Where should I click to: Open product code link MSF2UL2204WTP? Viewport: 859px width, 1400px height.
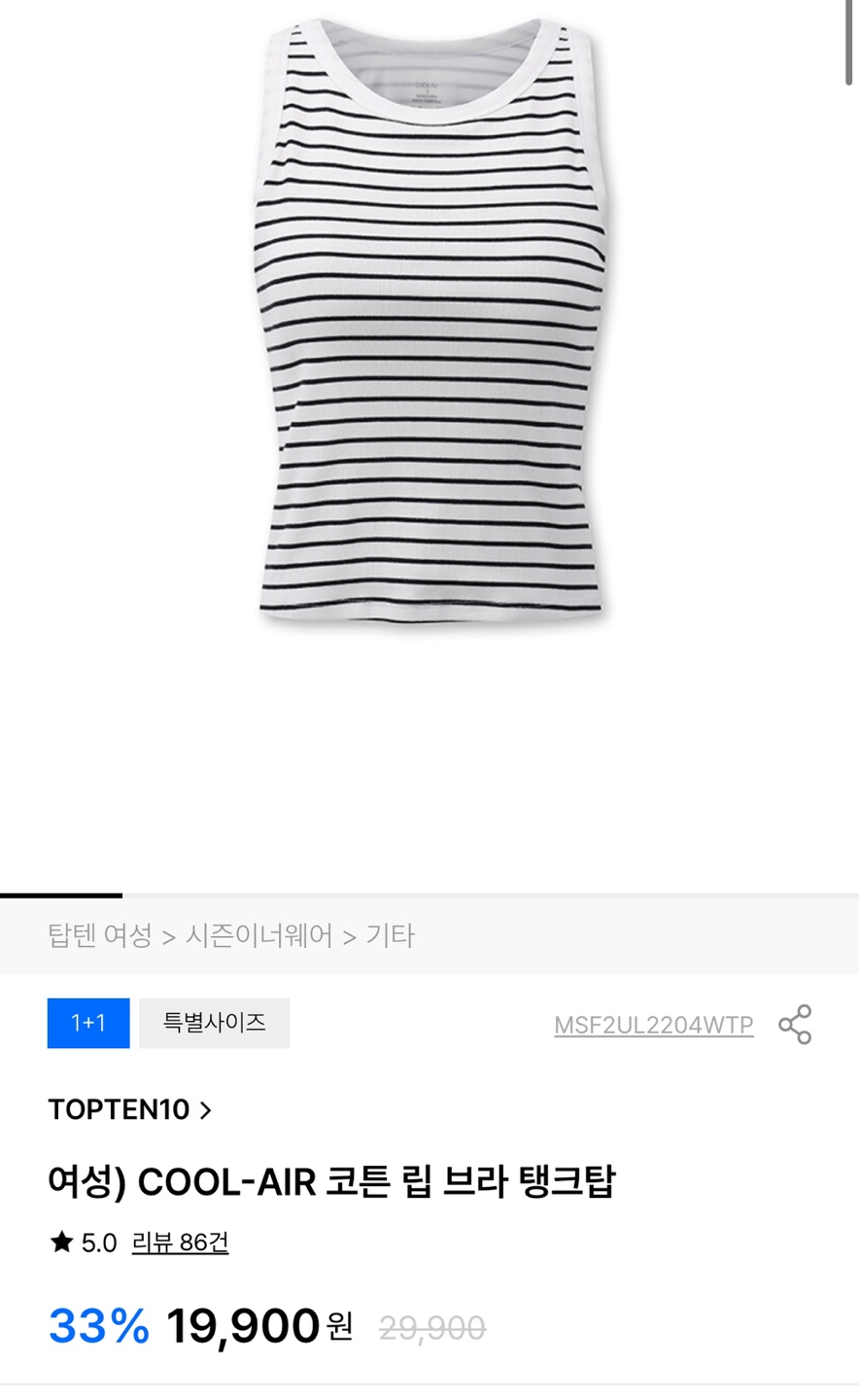click(653, 1024)
